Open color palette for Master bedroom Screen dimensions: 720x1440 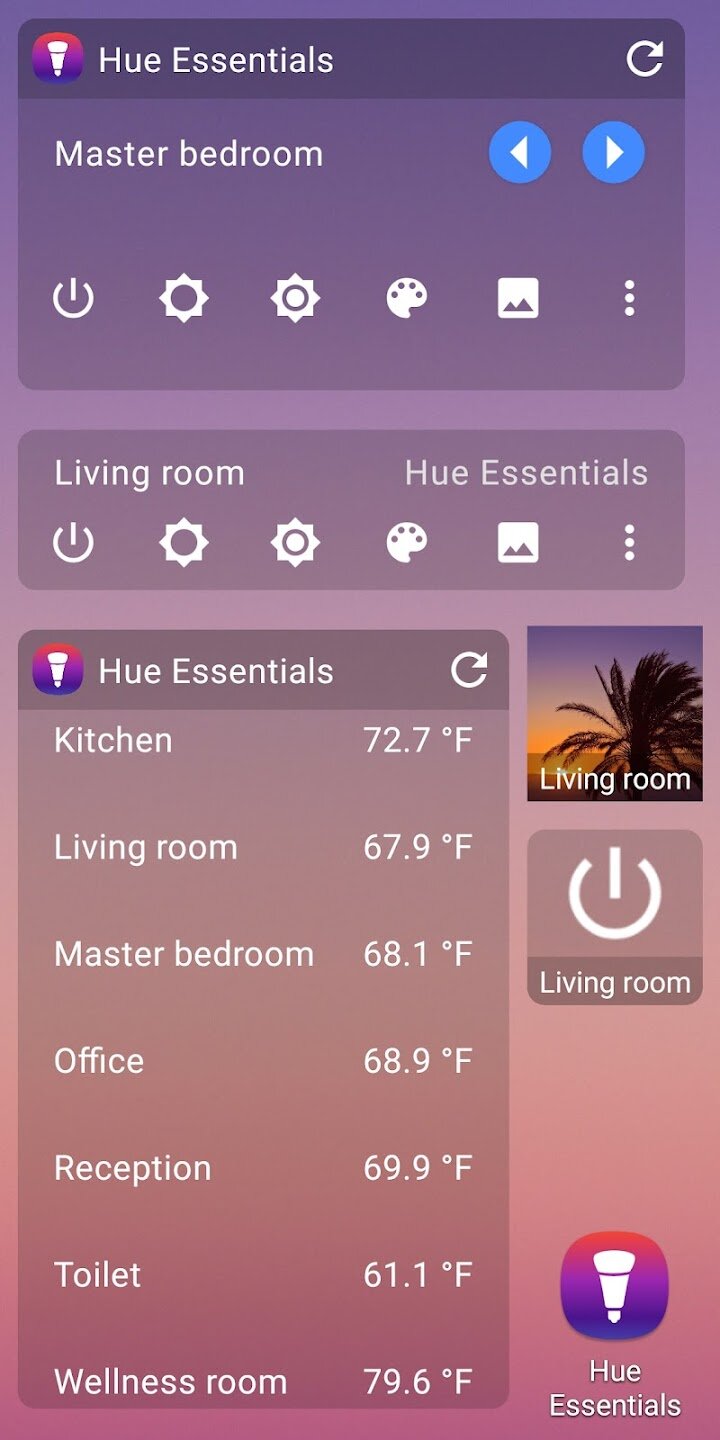coord(407,297)
